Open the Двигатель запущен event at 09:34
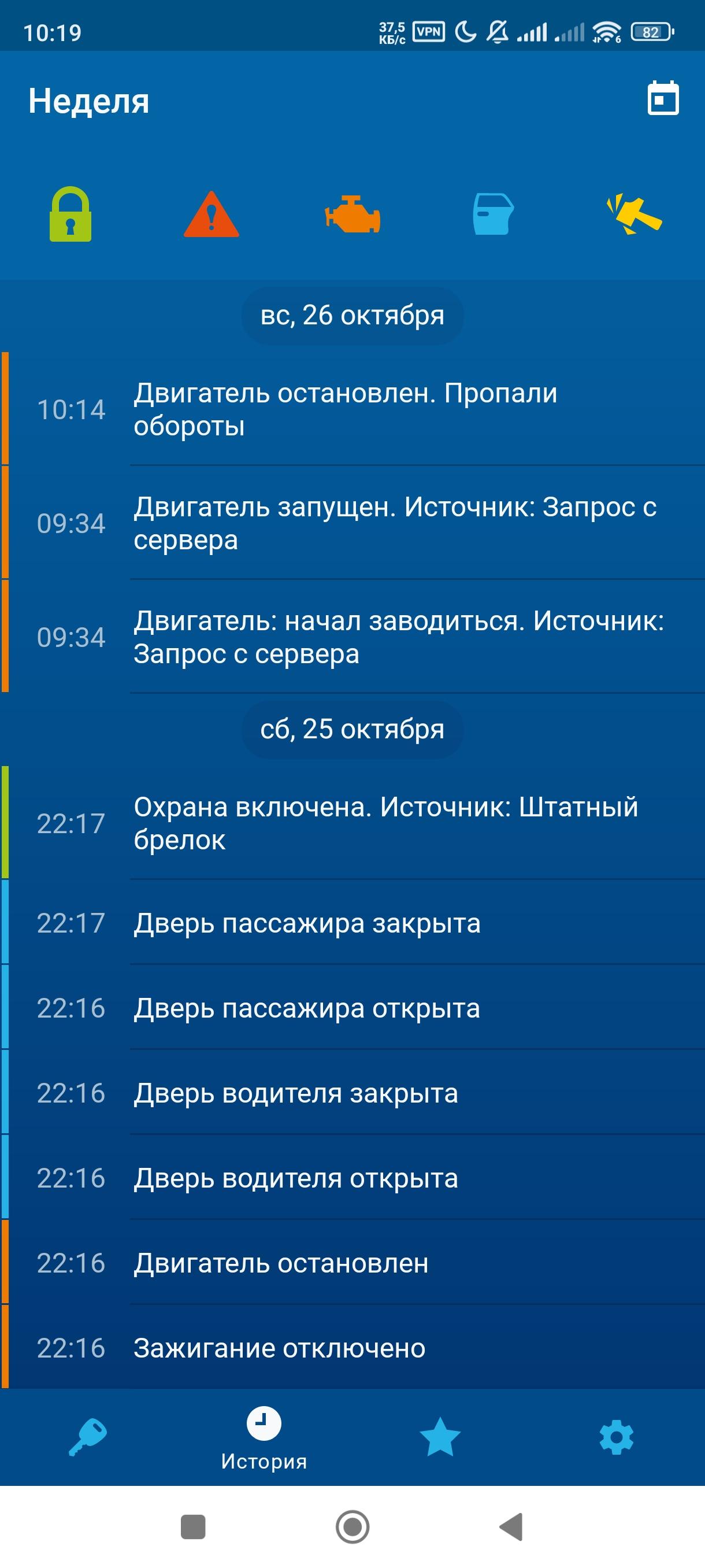This screenshot has height=1568, width=705. (353, 523)
